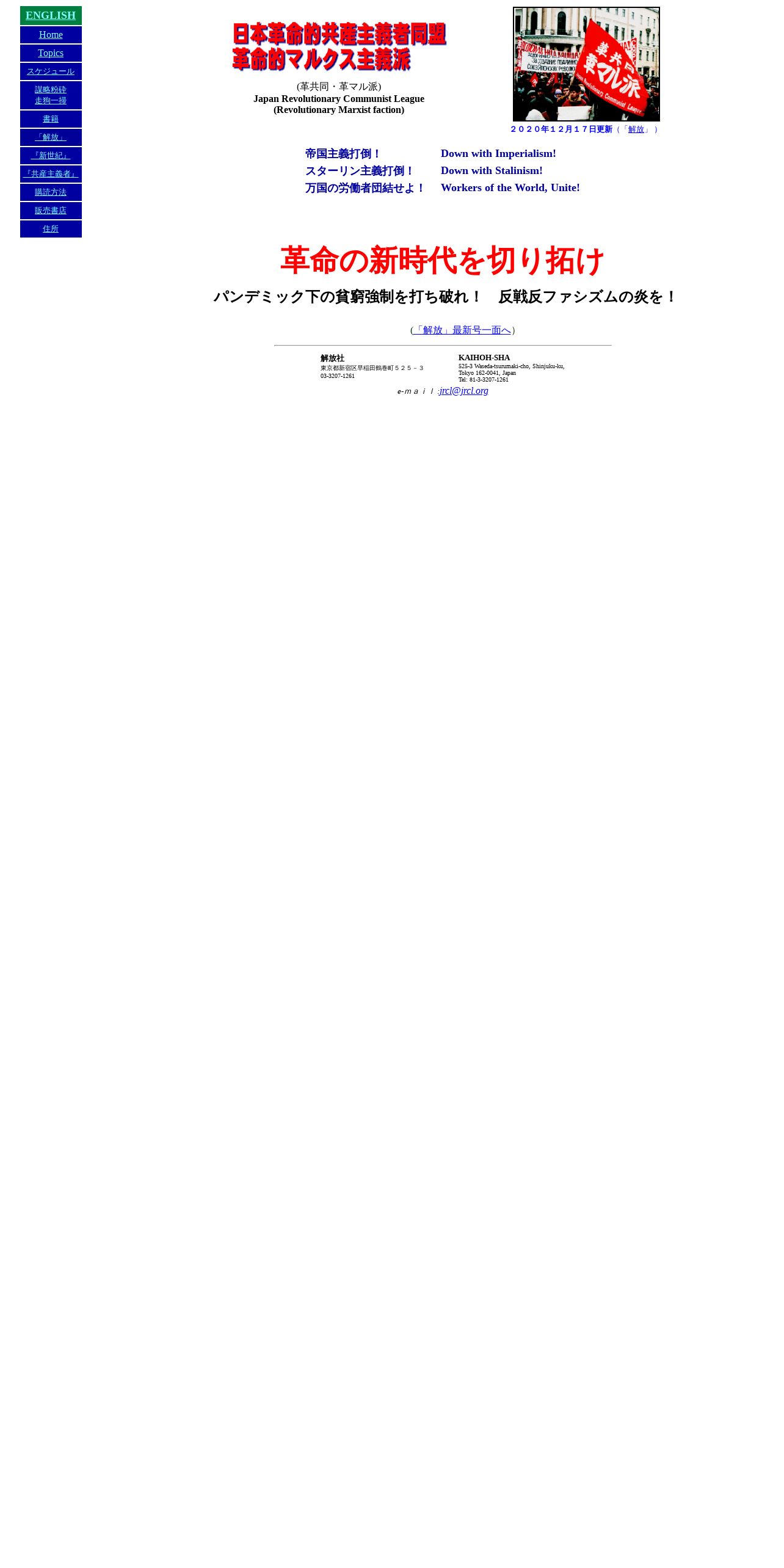Switch to the ENGLISH version
This screenshot has height=1568, width=784.
(x=51, y=15)
